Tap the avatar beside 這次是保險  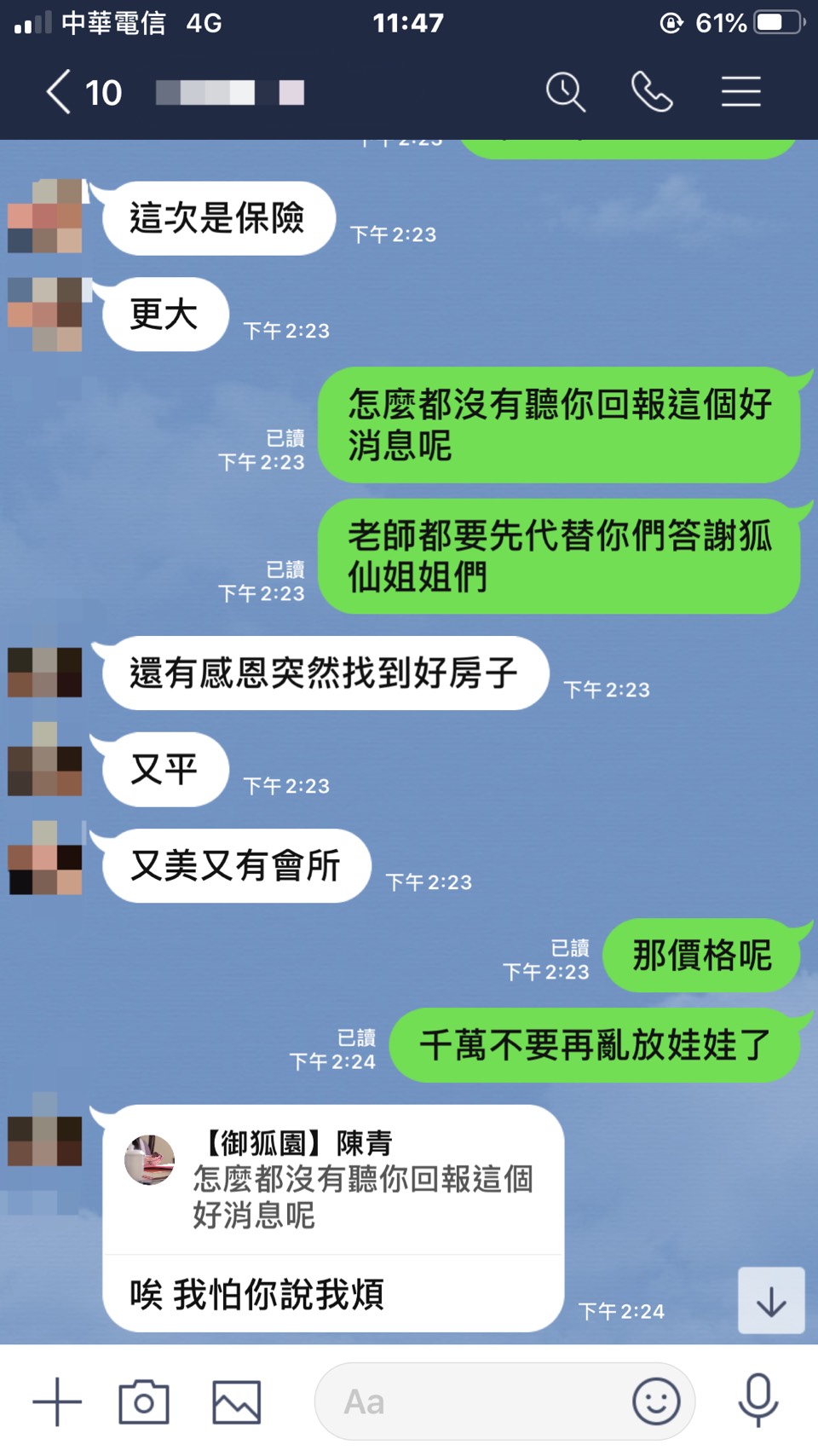(45, 217)
